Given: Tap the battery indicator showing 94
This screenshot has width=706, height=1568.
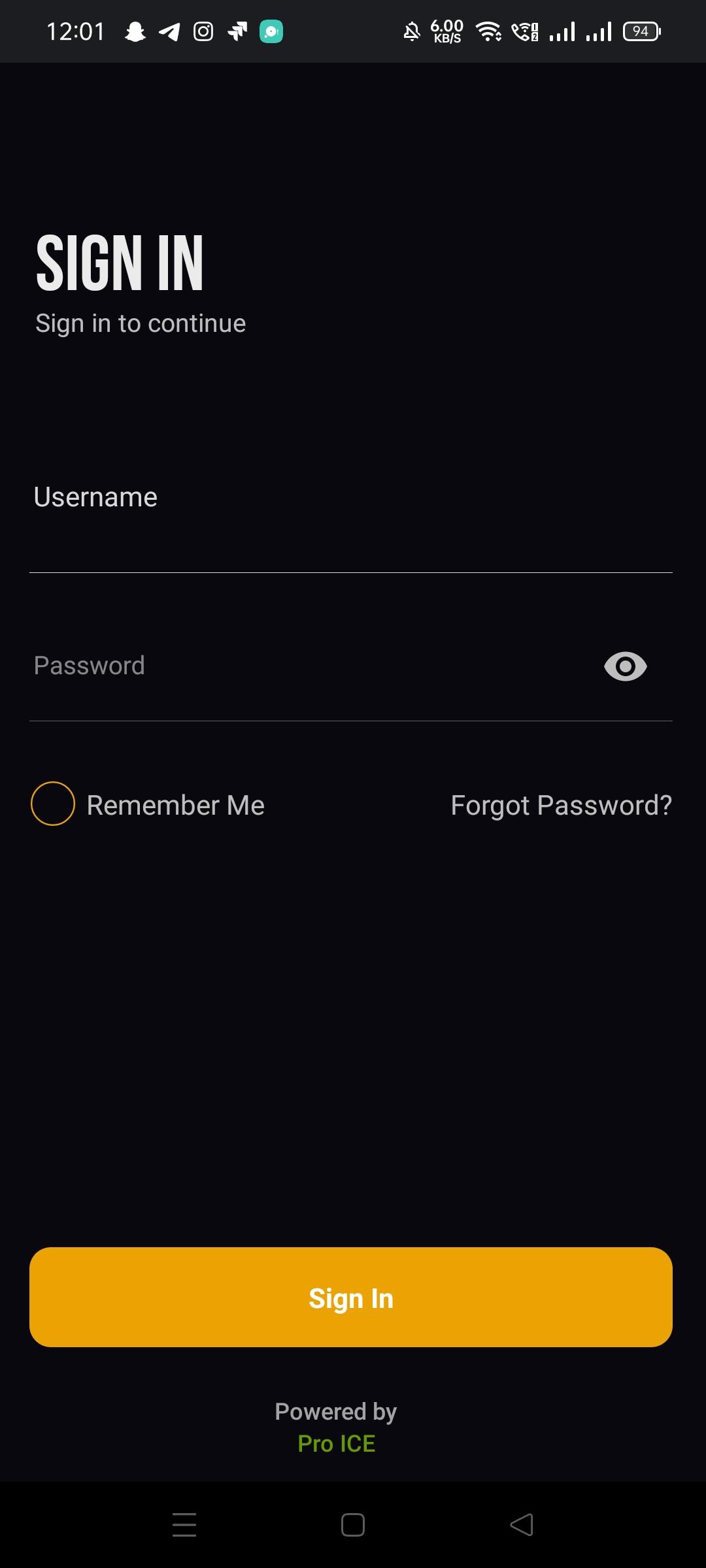Looking at the screenshot, I should tap(639, 31).
